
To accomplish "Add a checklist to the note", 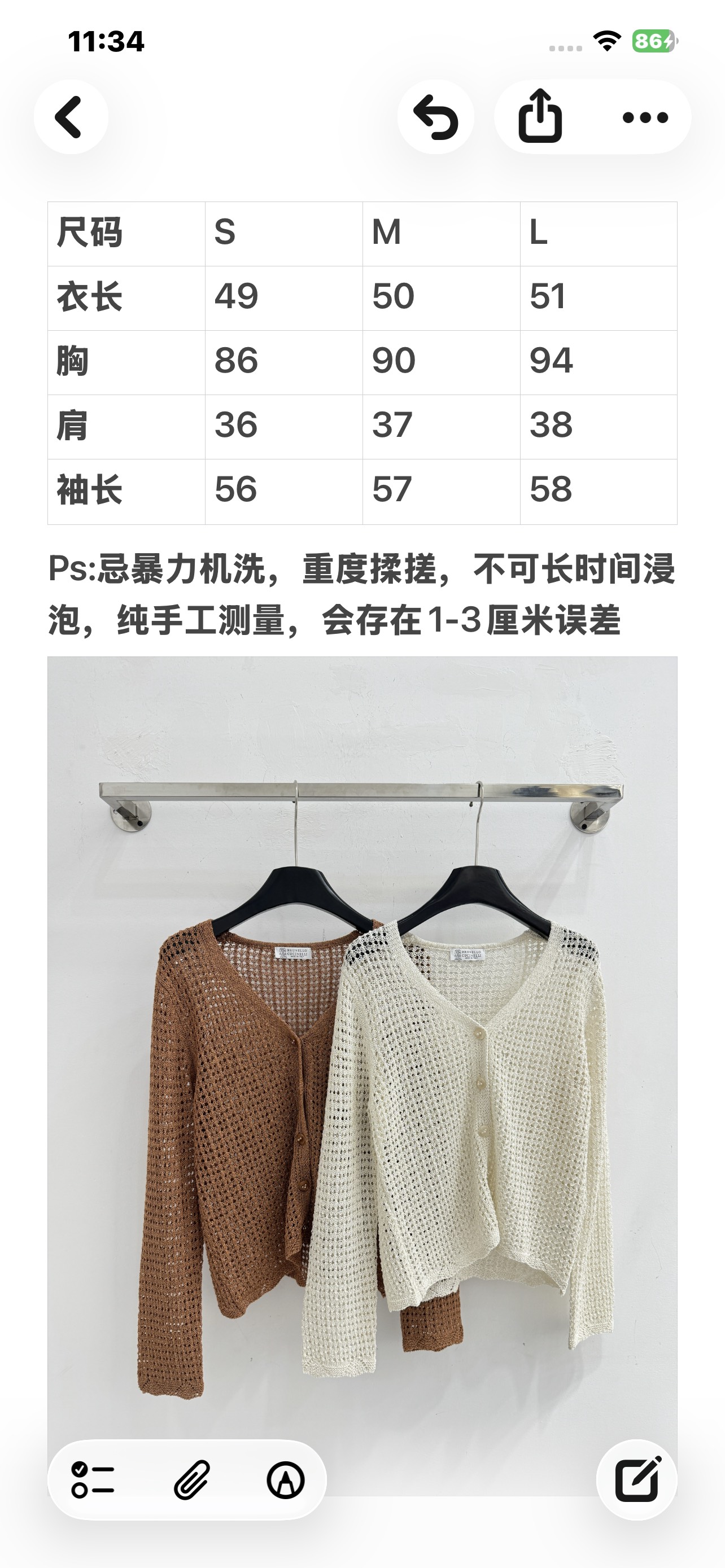I will (x=93, y=1479).
